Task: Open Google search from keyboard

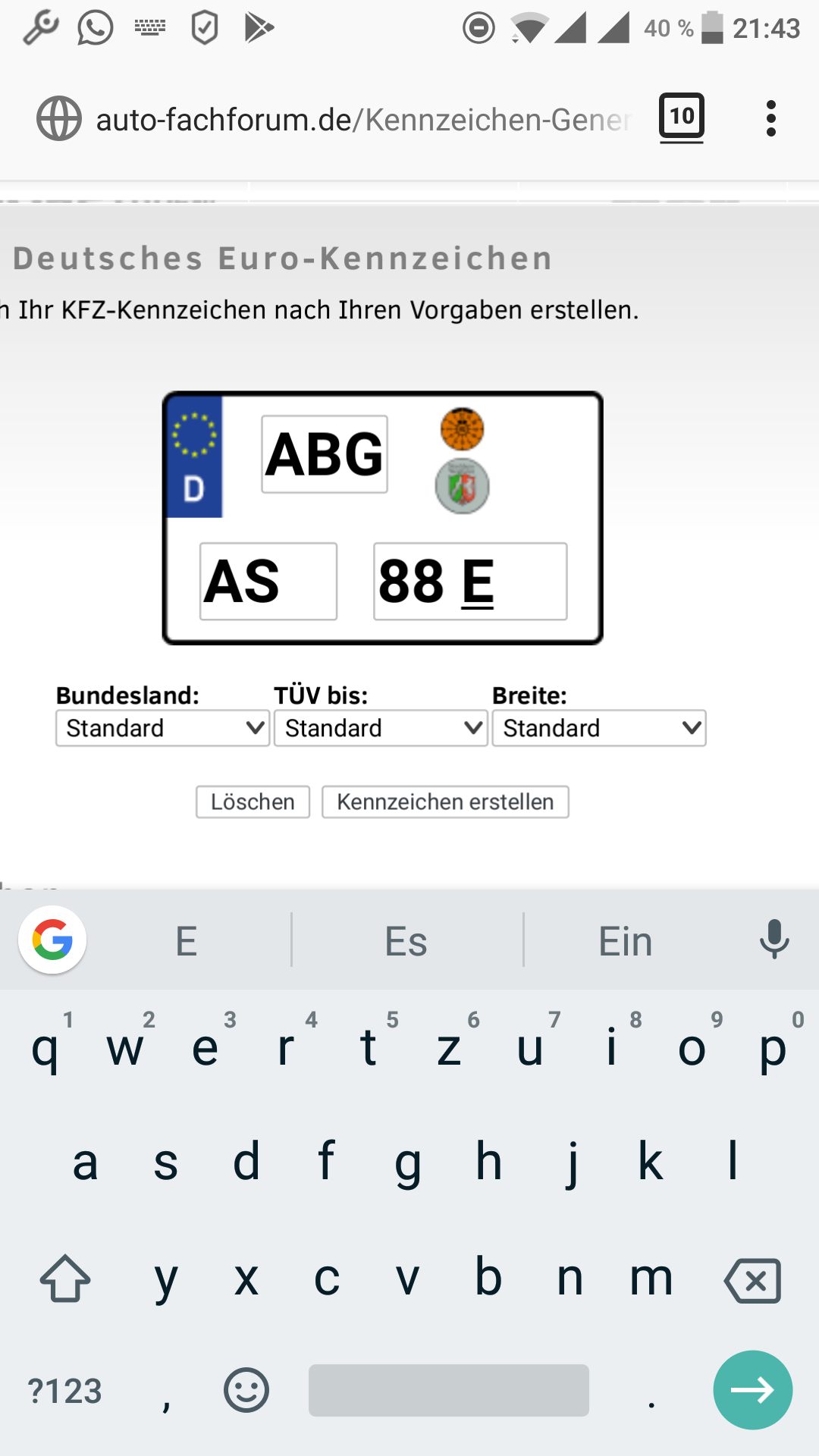Action: pyautogui.click(x=52, y=940)
